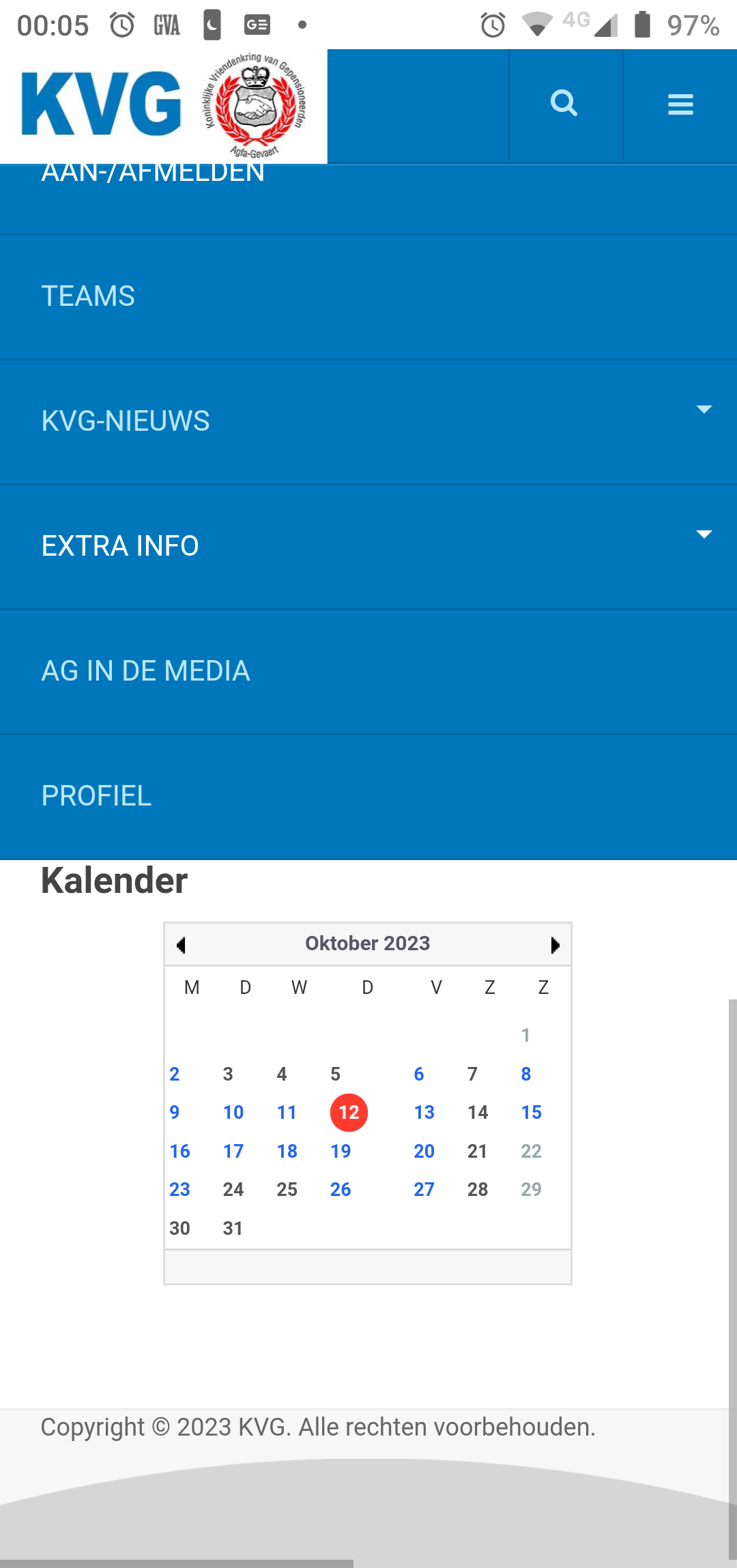Select October 9 in the calendar
Viewport: 737px width, 1568px height.
click(x=175, y=1113)
